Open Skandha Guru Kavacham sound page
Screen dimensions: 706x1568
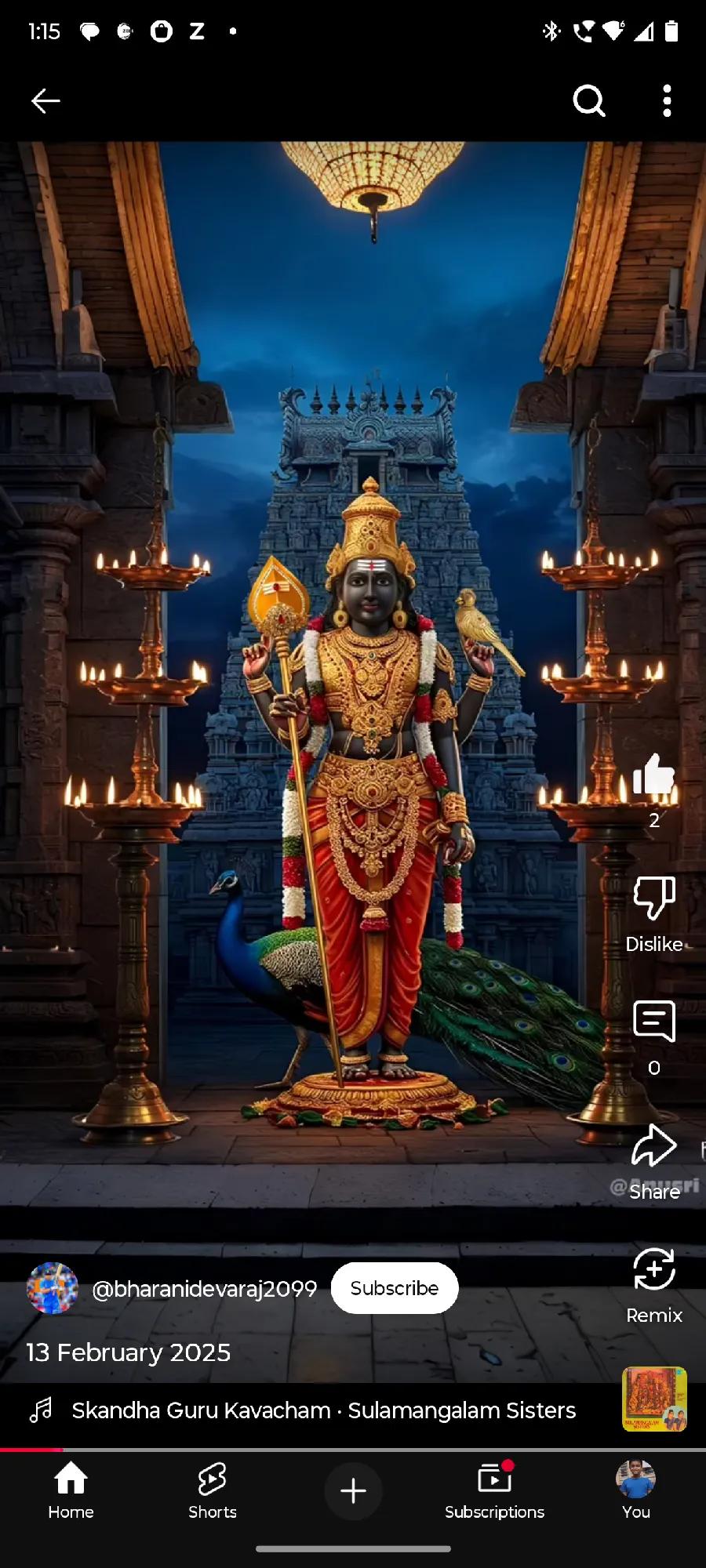323,1410
